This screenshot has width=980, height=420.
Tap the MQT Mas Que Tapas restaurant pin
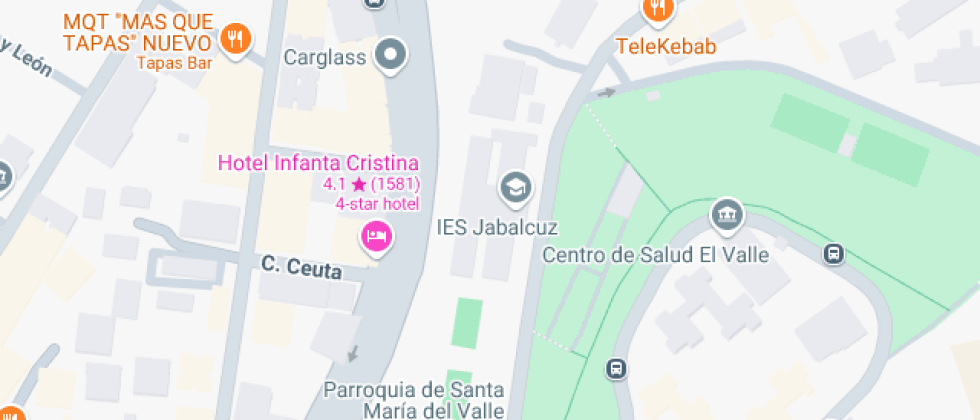pos(236,38)
